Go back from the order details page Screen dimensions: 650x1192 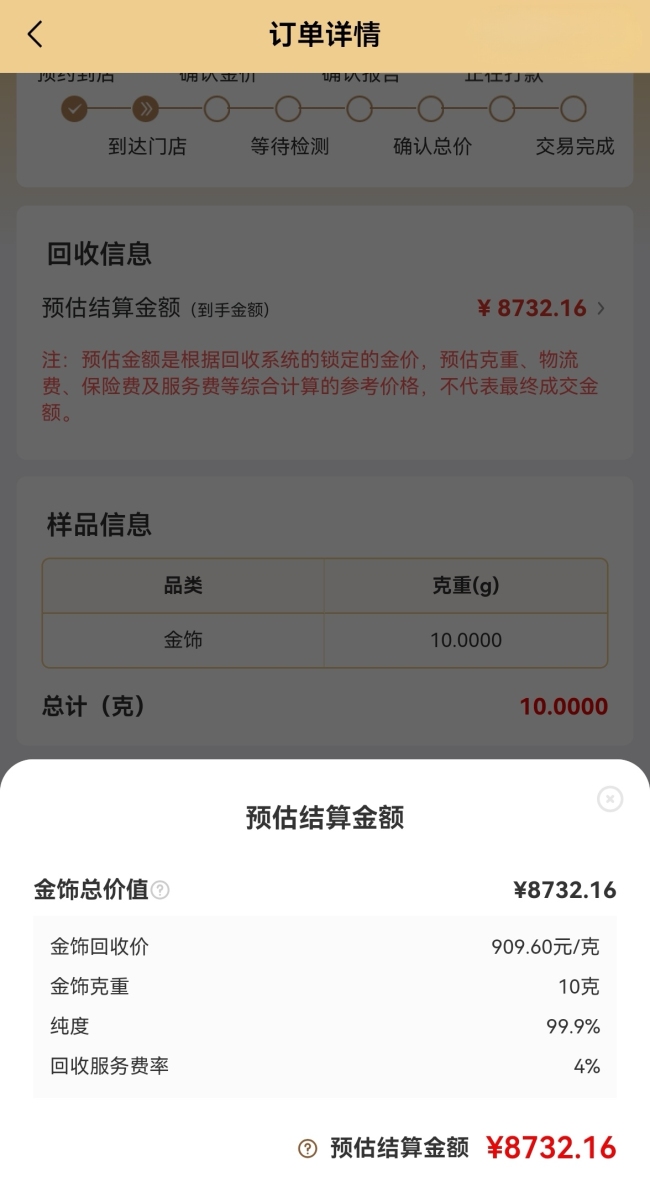[35, 35]
